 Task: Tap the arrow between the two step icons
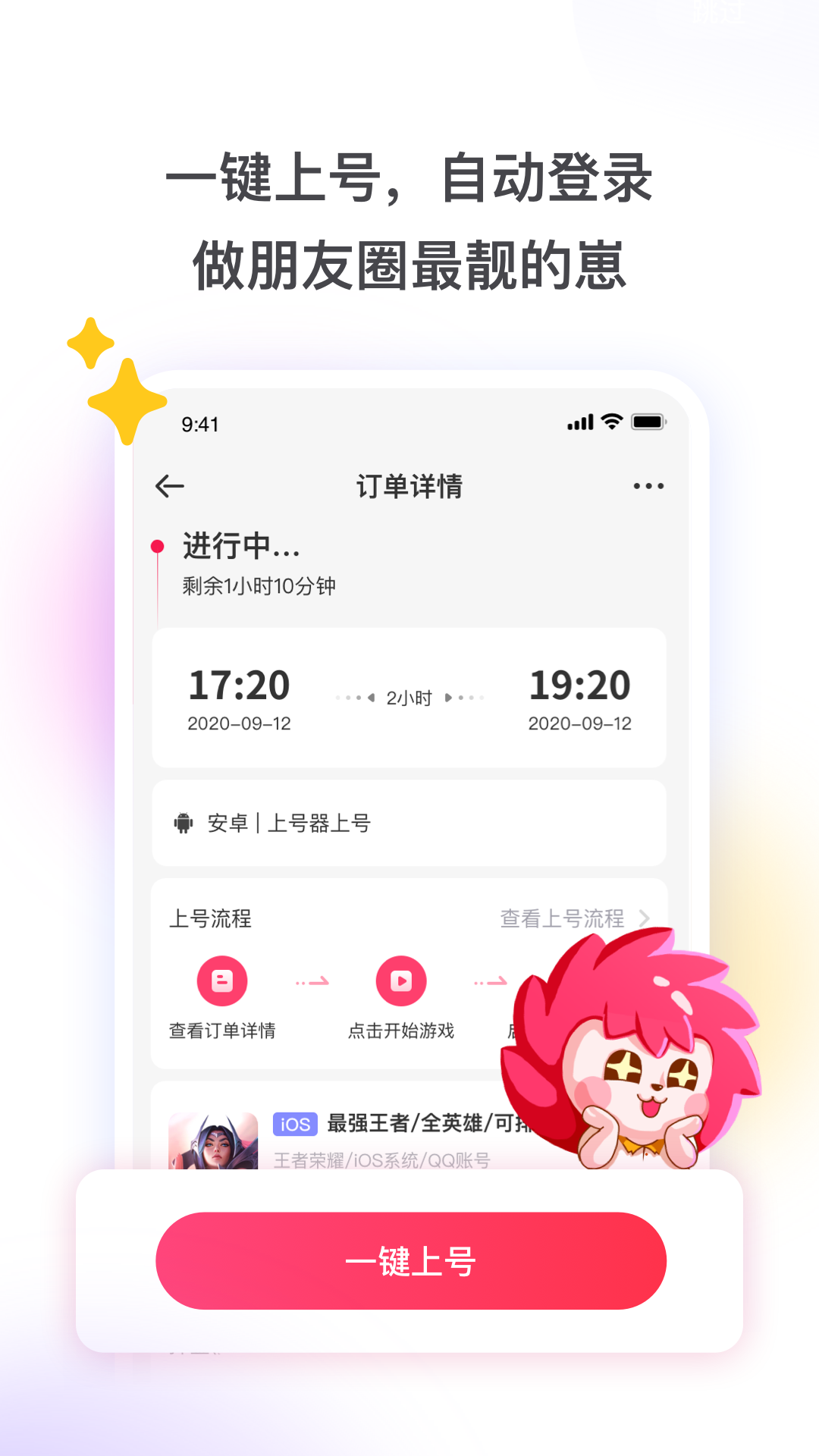pyautogui.click(x=312, y=980)
